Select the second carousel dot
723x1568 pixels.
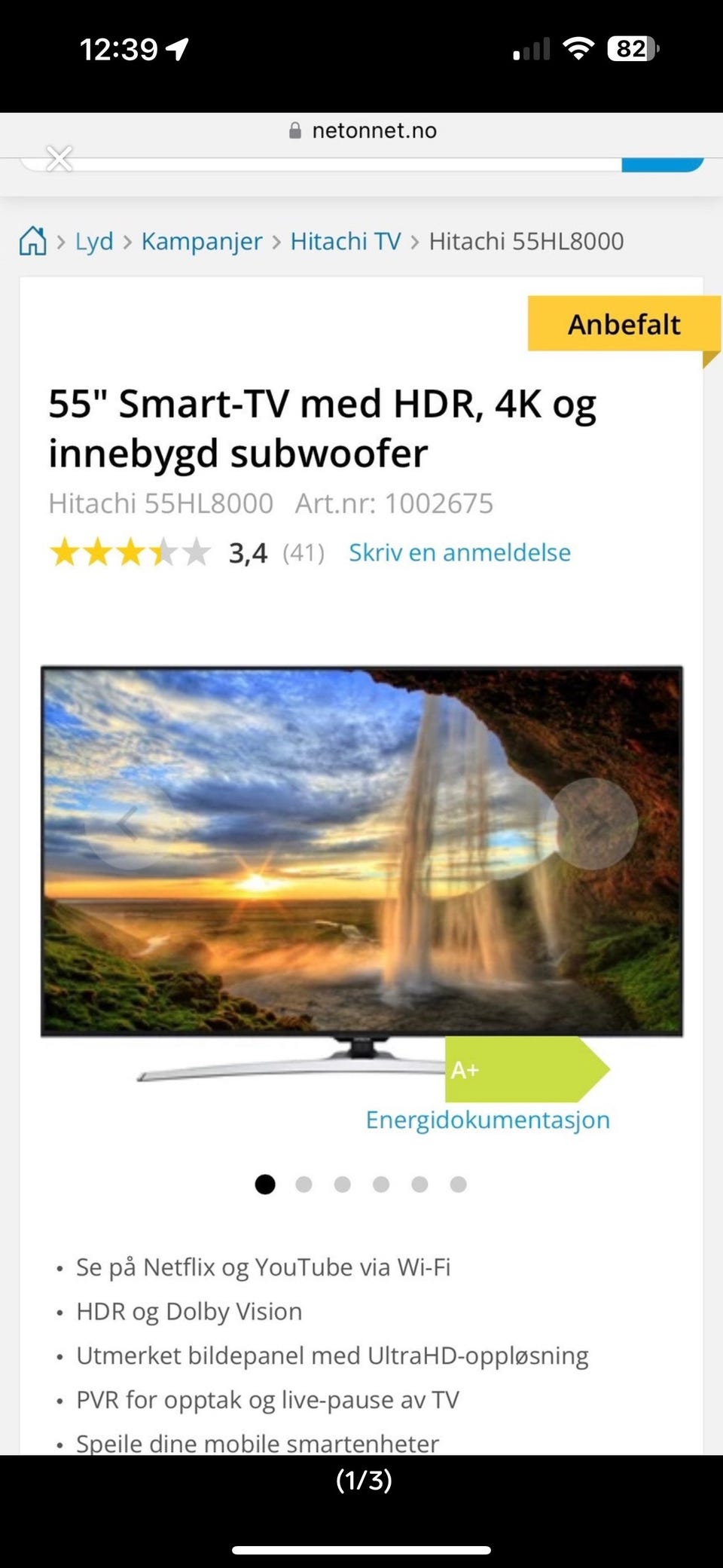tap(304, 1185)
